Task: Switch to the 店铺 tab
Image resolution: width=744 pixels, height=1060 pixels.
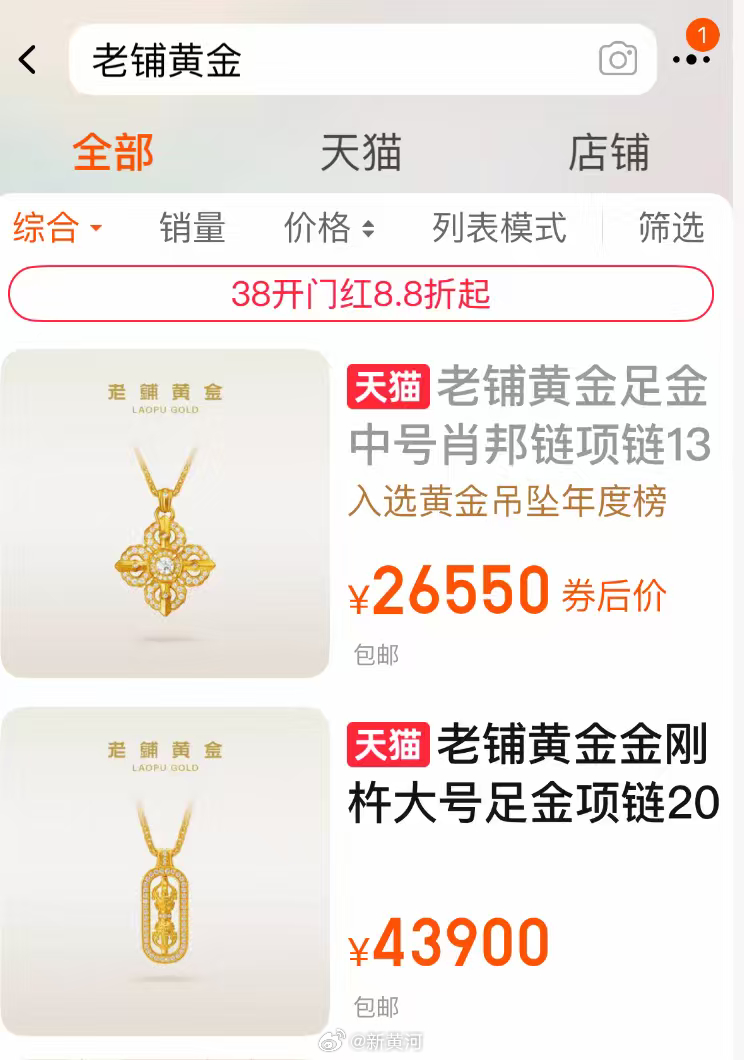Action: (x=614, y=154)
